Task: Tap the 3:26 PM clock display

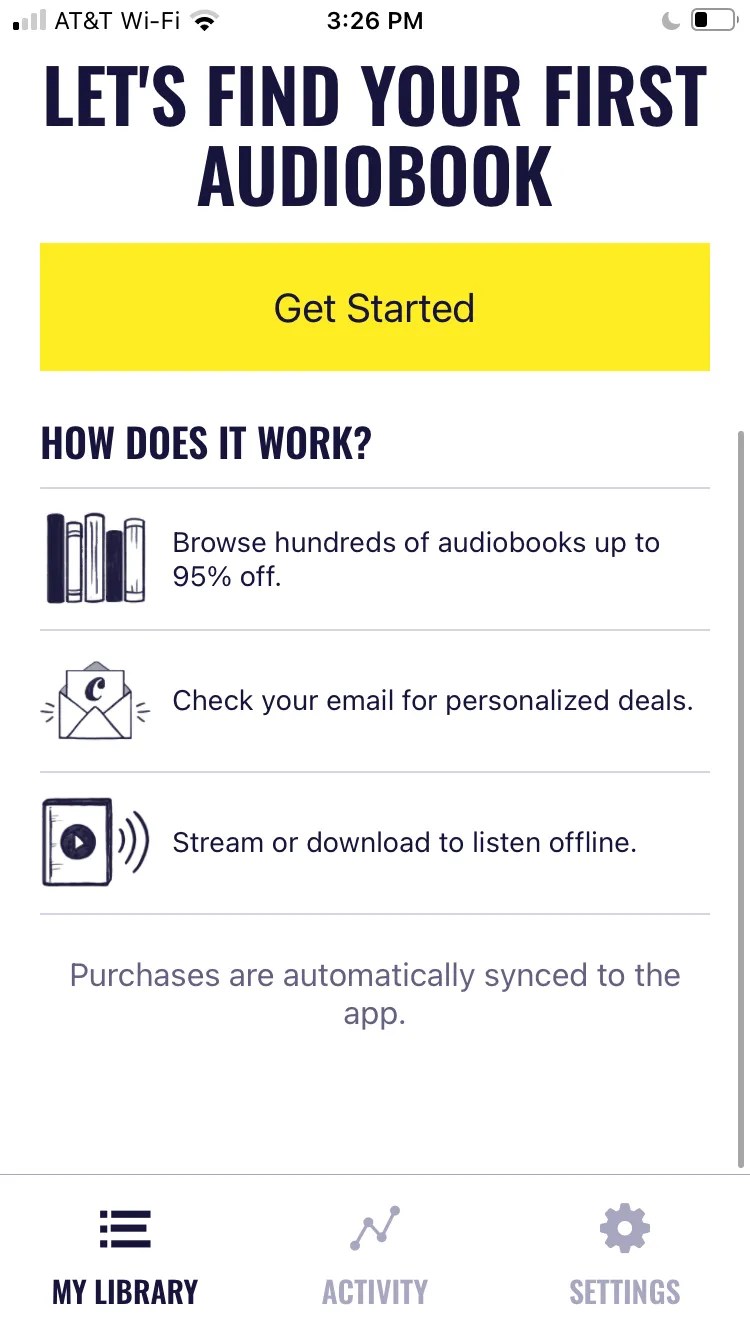Action: click(x=375, y=20)
